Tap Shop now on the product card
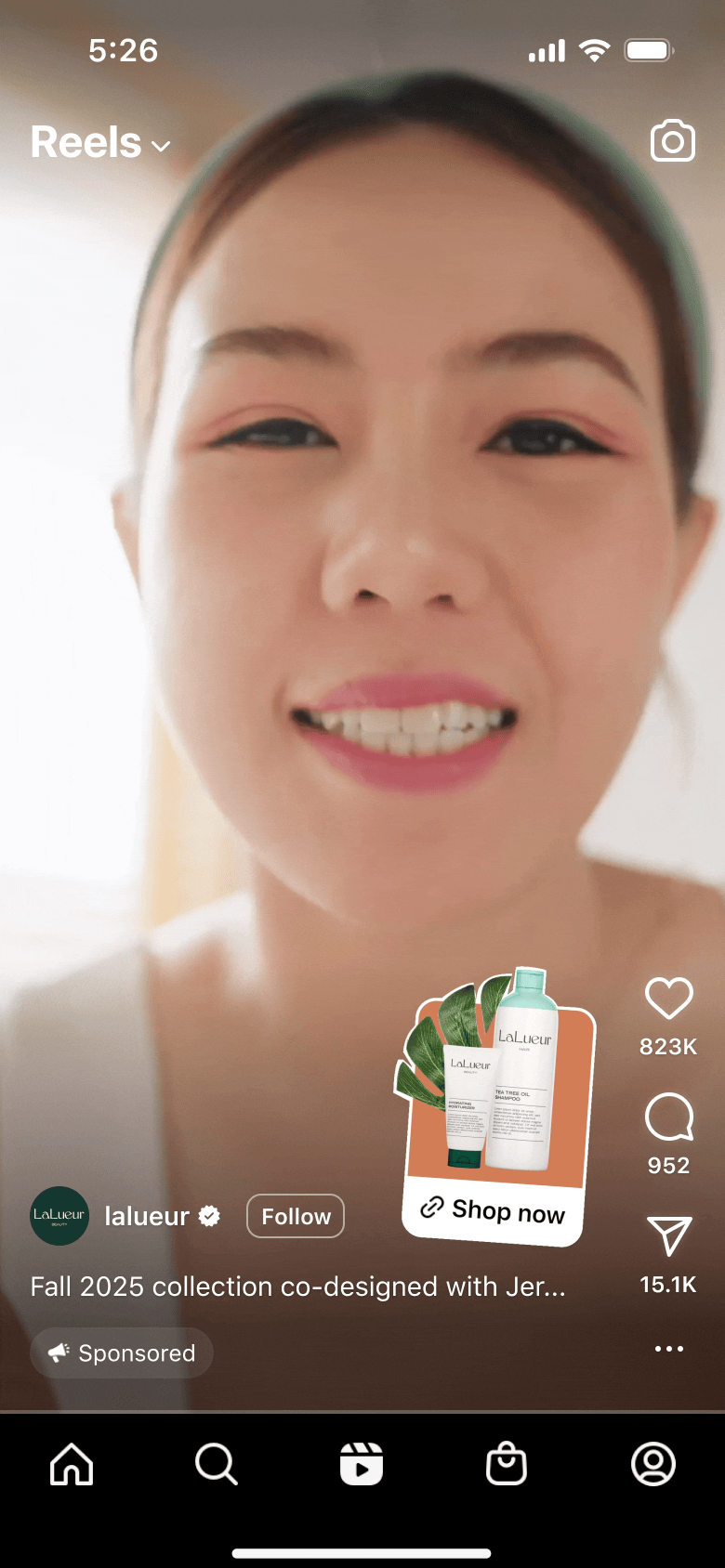The height and width of the screenshot is (1568, 725). (493, 1210)
